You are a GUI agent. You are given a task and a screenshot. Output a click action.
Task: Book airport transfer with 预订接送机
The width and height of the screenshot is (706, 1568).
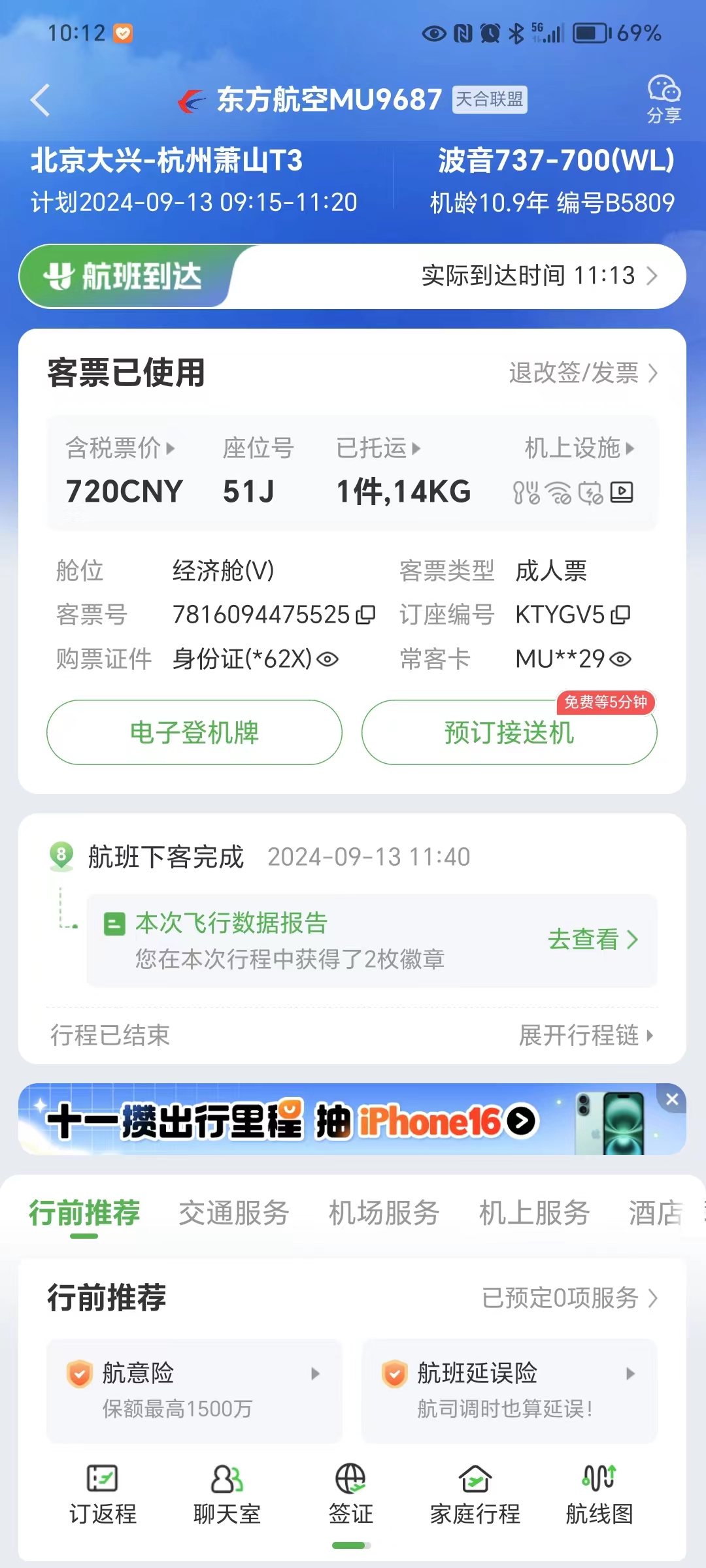click(x=509, y=732)
